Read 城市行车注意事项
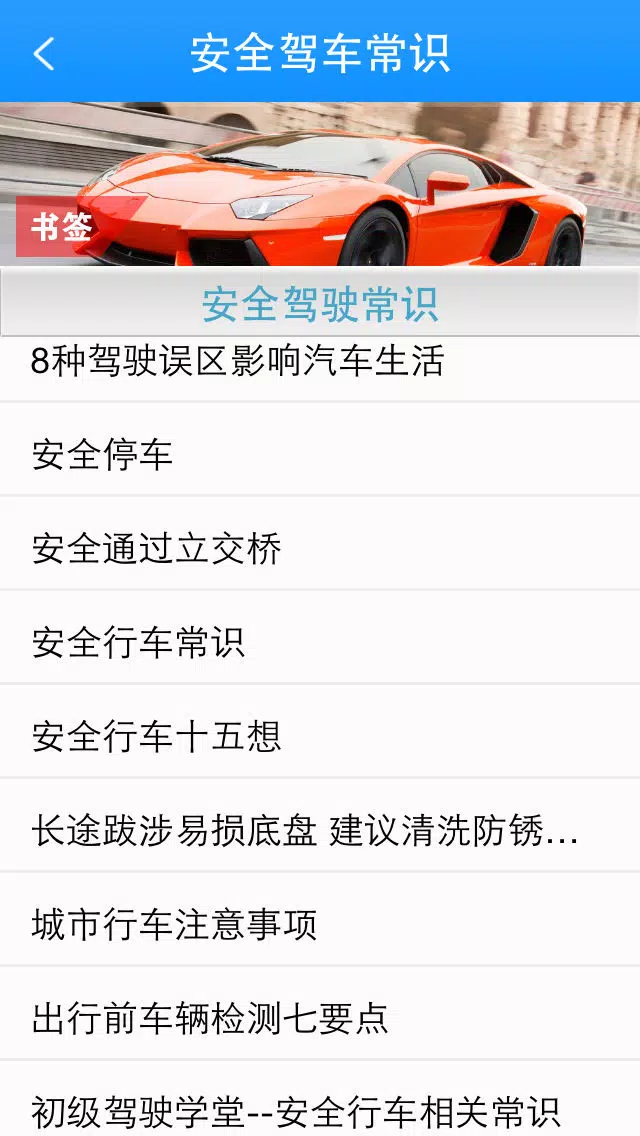 click(x=175, y=925)
